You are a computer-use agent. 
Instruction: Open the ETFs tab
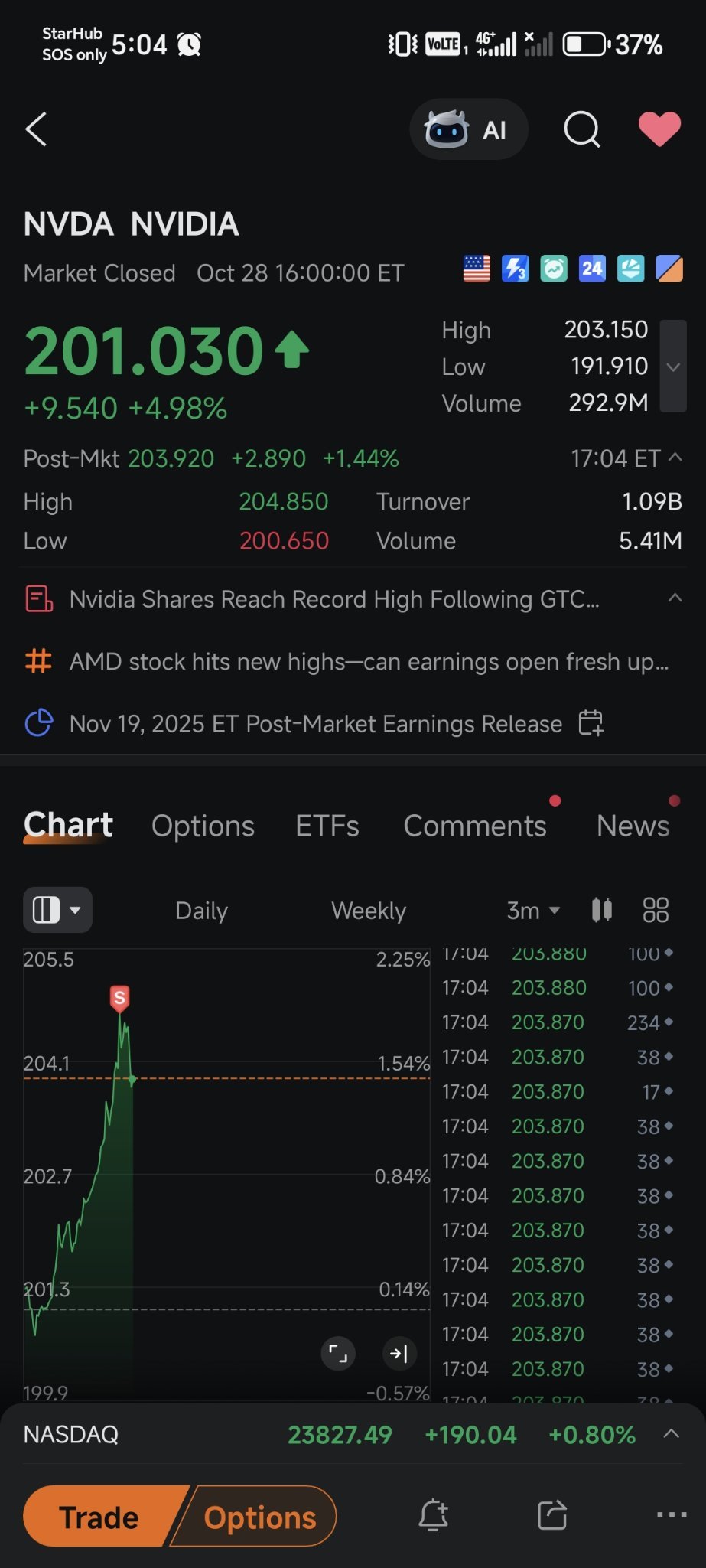click(327, 826)
